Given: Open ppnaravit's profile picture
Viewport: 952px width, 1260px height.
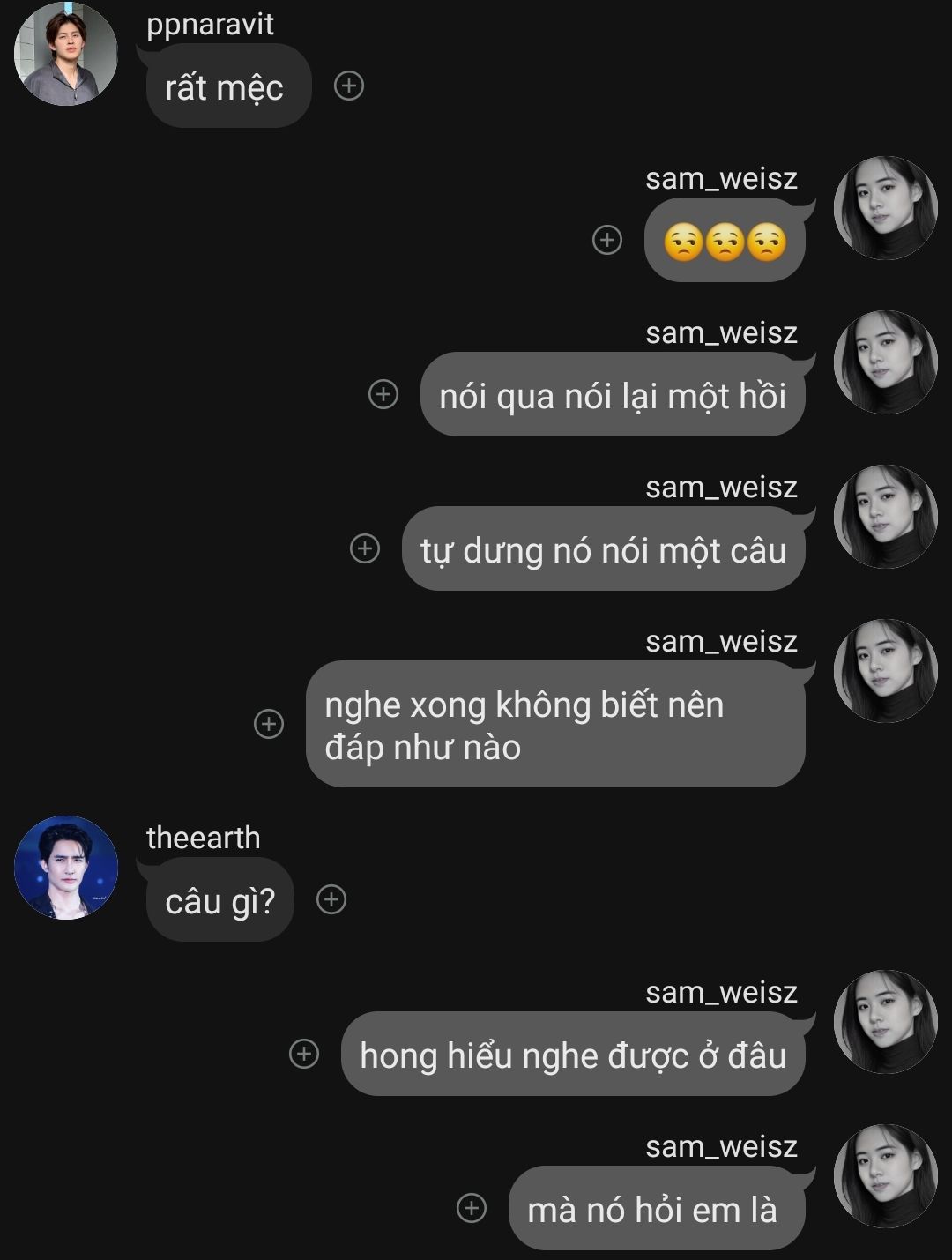Looking at the screenshot, I should (x=66, y=54).
